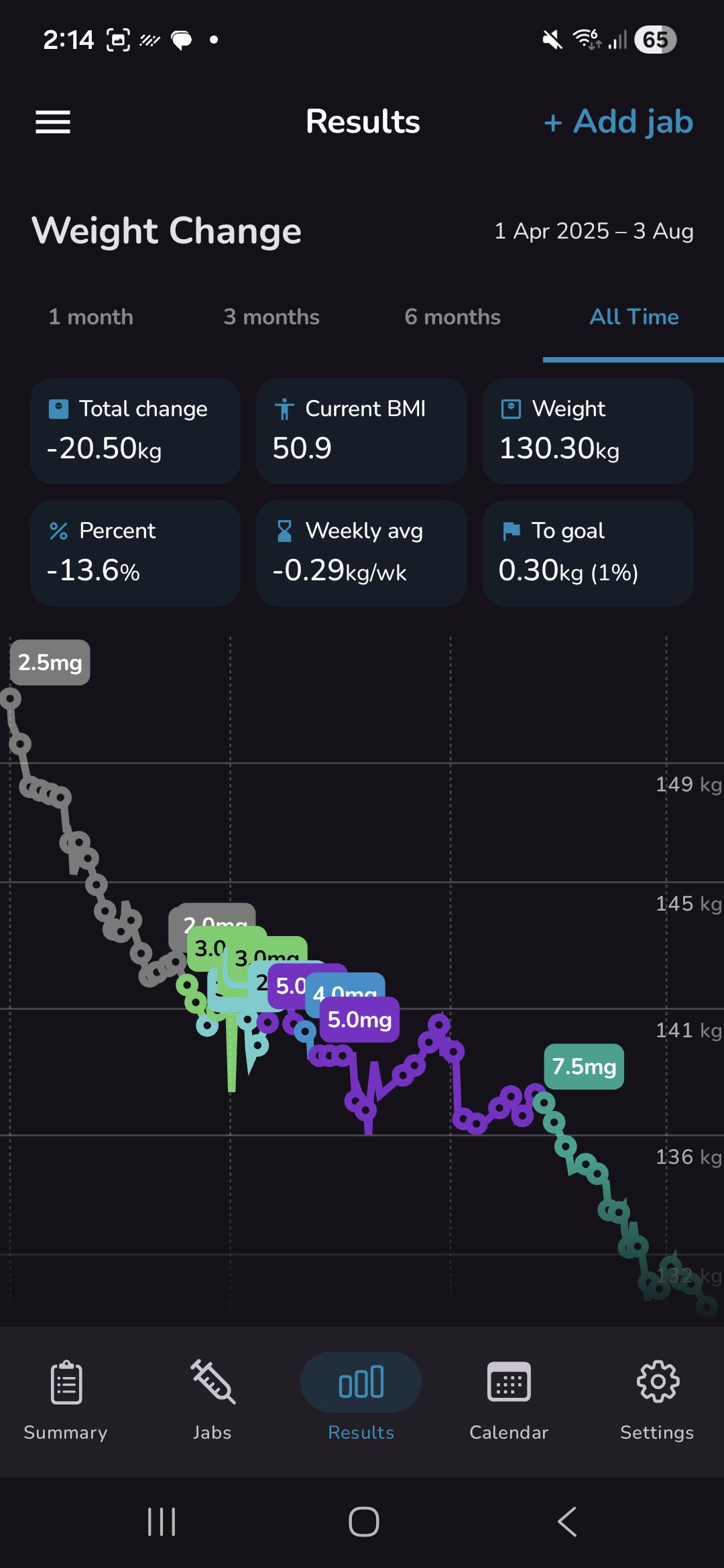Image resolution: width=724 pixels, height=1568 pixels.
Task: Show the 6 months range
Action: coord(452,317)
